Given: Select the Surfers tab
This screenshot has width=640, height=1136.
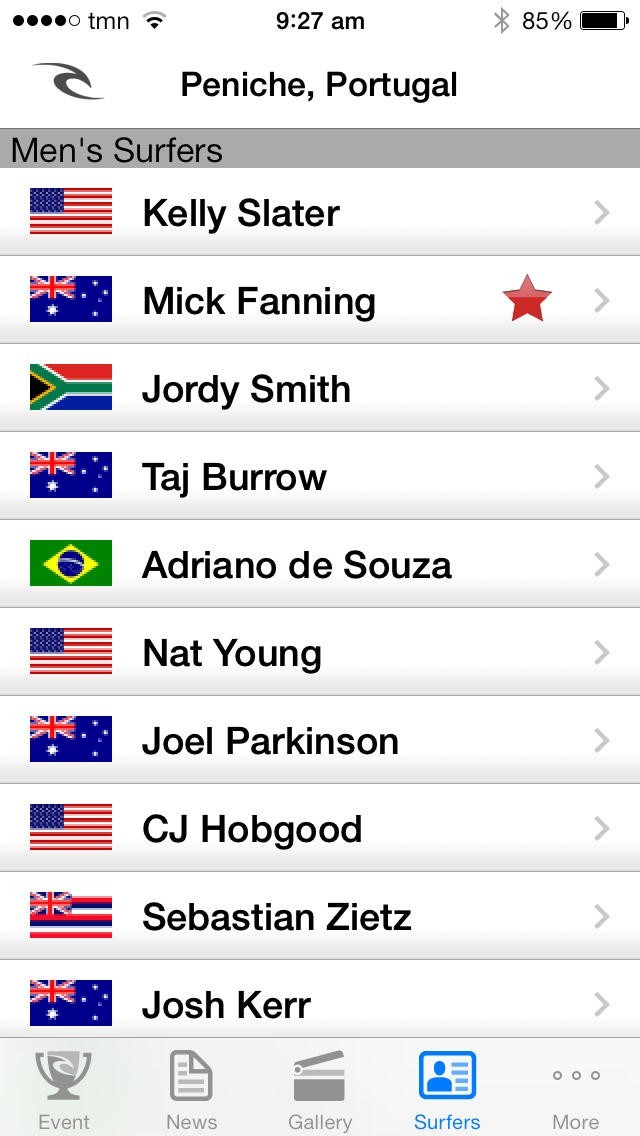Looking at the screenshot, I should click(447, 1088).
